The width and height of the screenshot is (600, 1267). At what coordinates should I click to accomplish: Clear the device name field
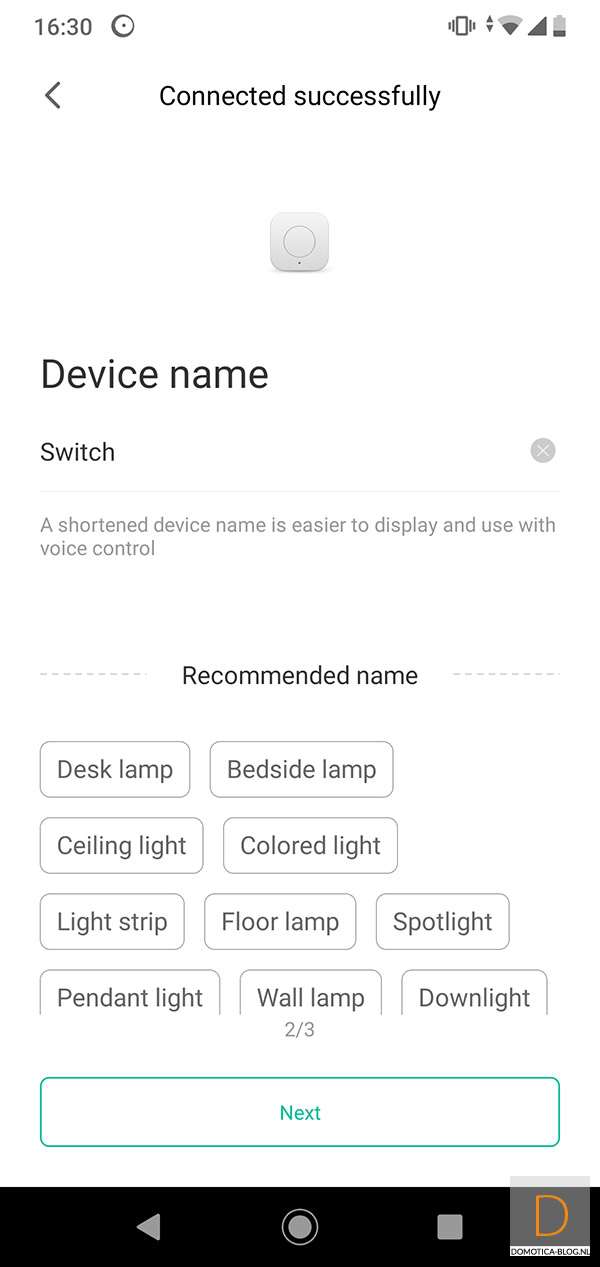(543, 451)
